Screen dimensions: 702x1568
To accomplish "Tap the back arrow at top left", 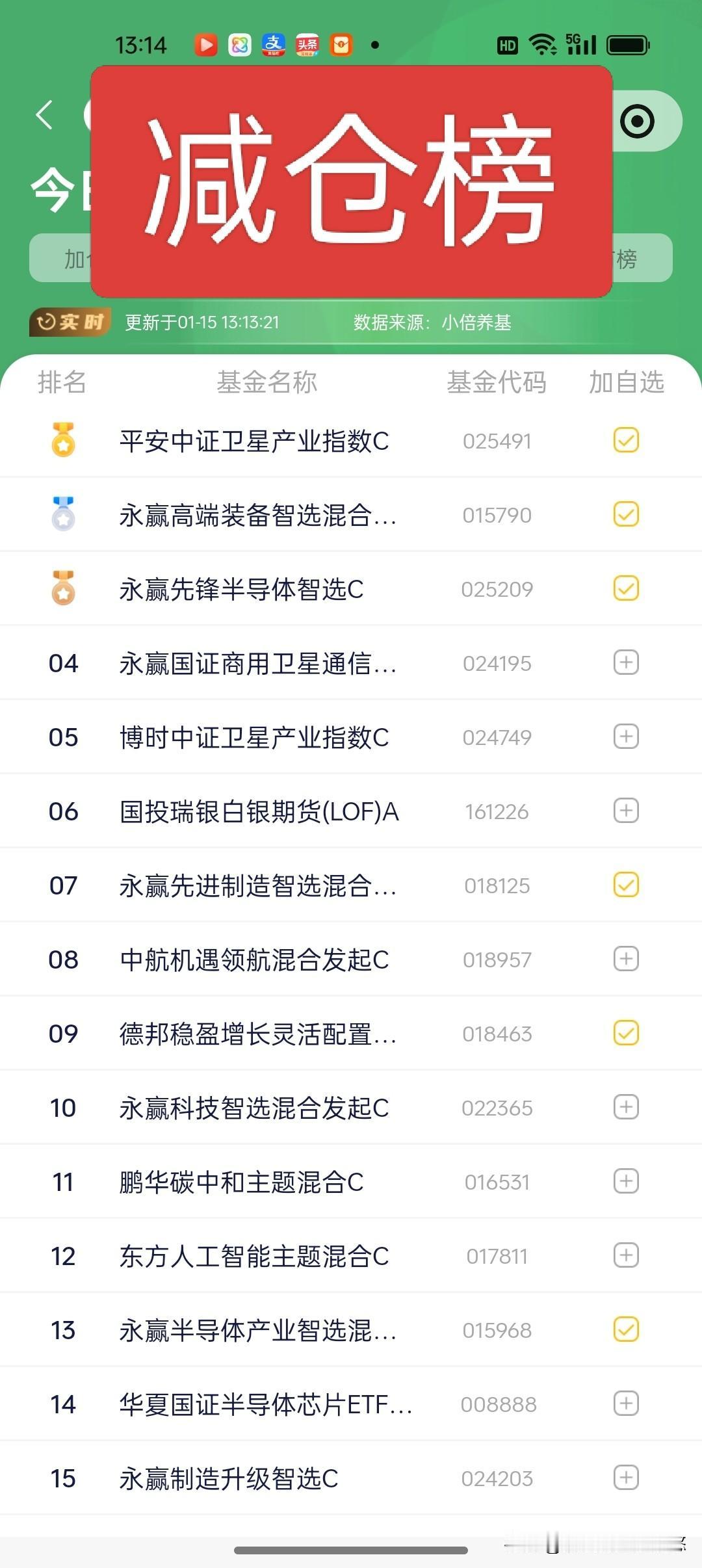I will point(43,114).
